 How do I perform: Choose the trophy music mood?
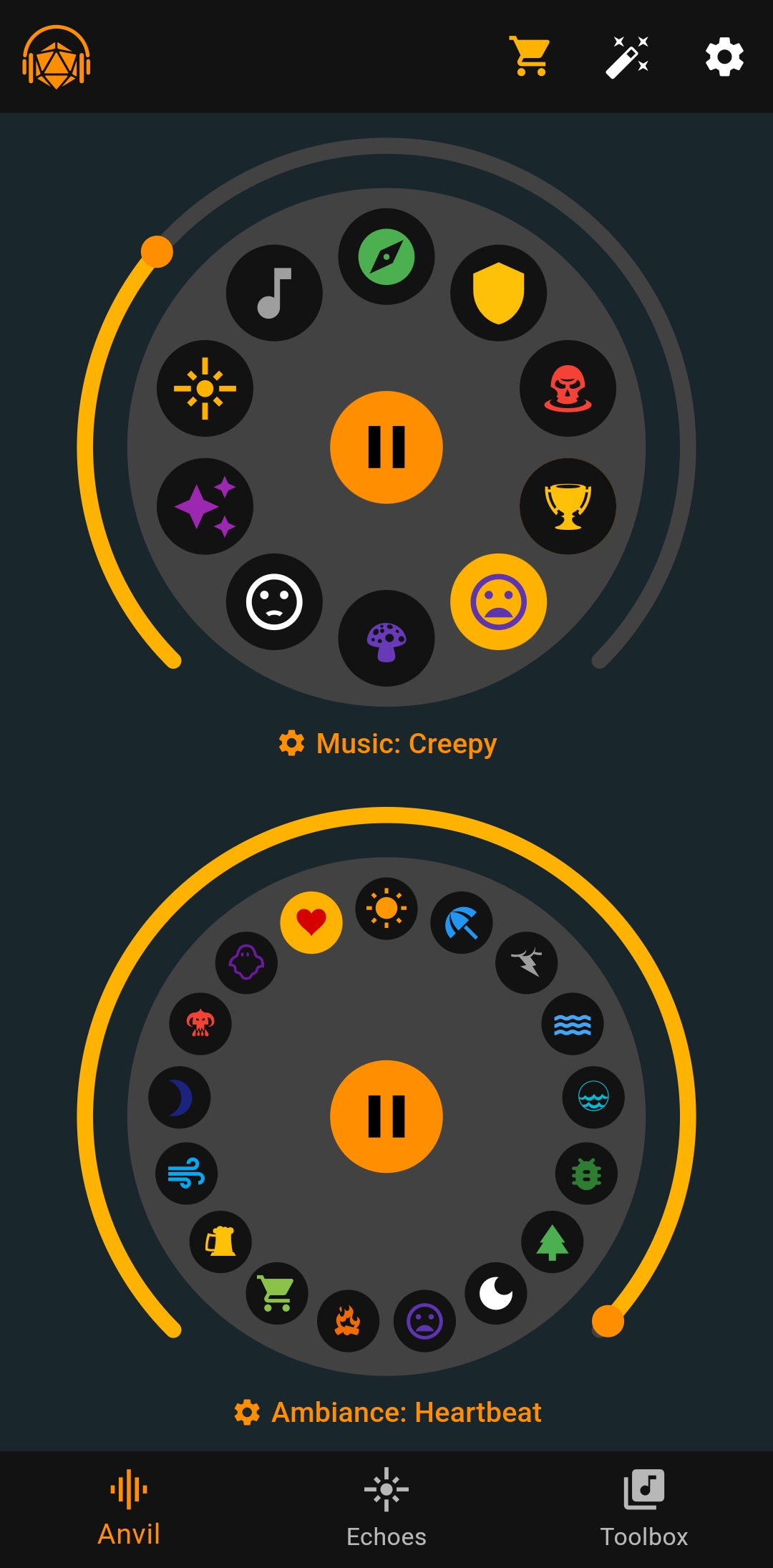(x=568, y=506)
